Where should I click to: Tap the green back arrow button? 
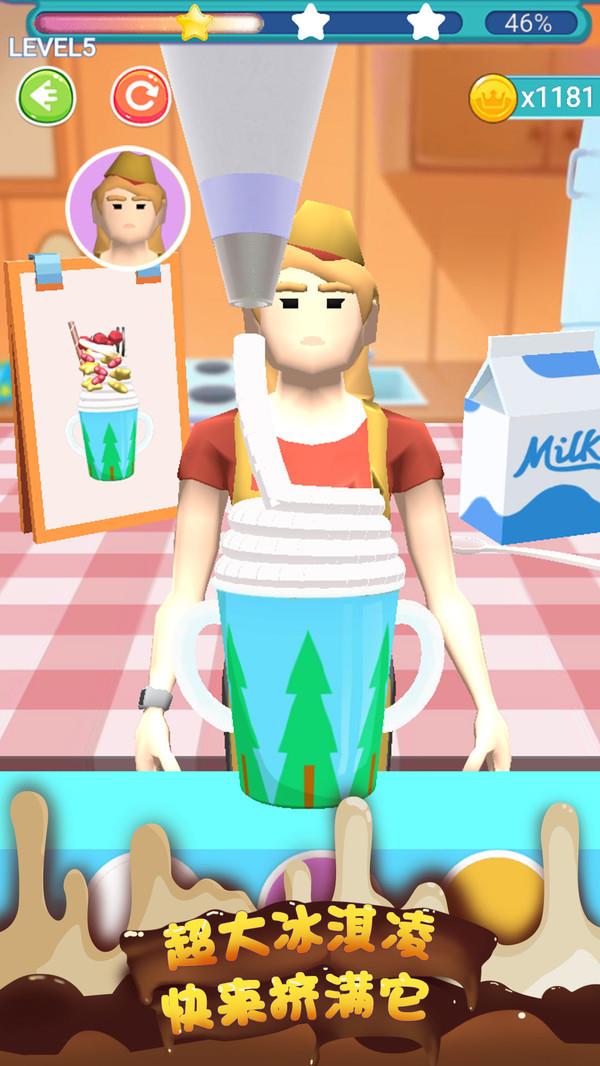click(x=45, y=97)
